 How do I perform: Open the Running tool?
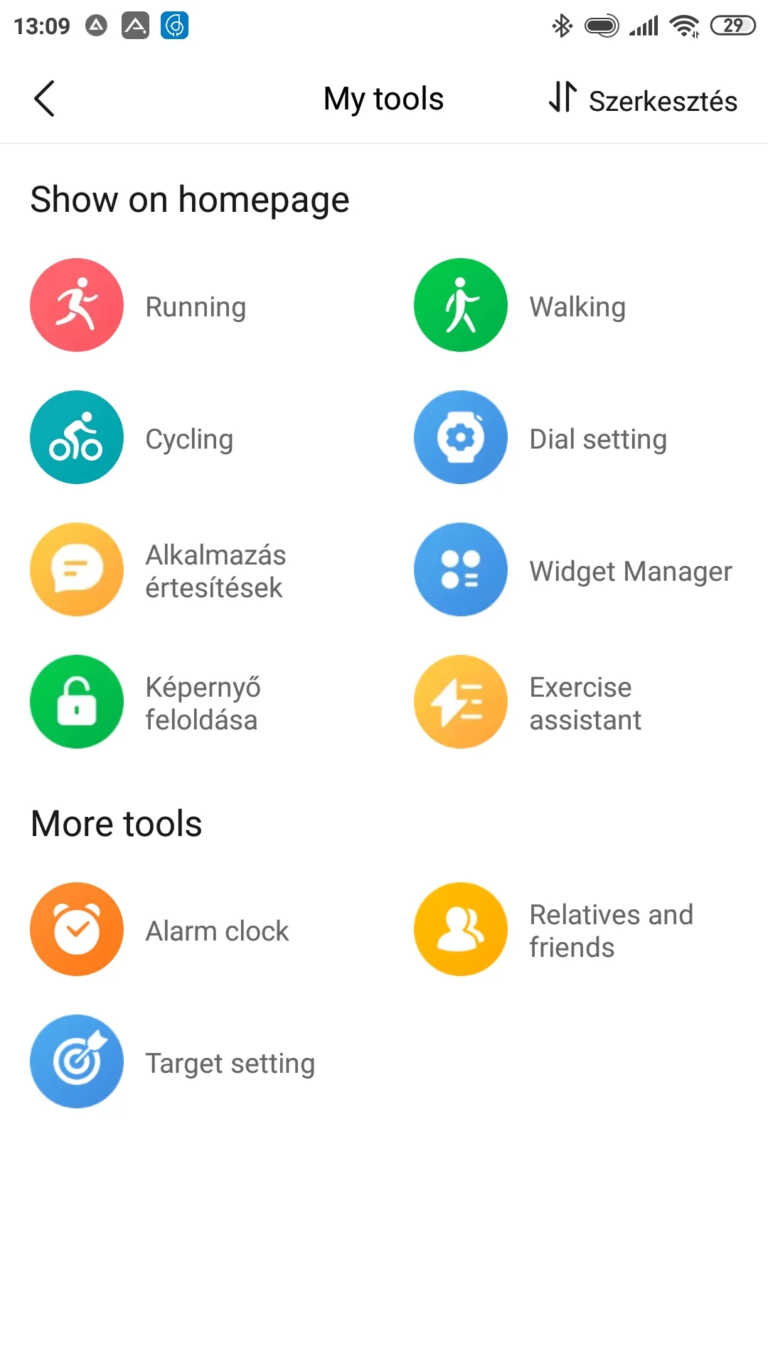coord(77,305)
